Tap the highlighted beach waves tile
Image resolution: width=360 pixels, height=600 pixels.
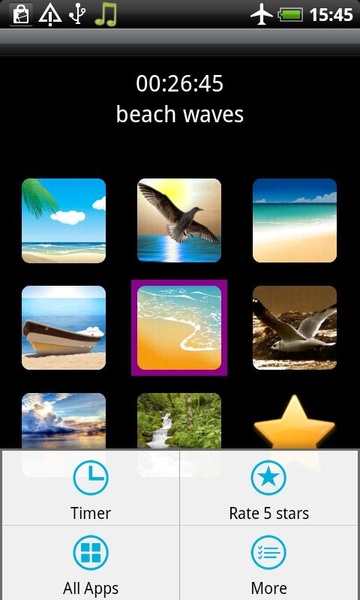tap(179, 328)
